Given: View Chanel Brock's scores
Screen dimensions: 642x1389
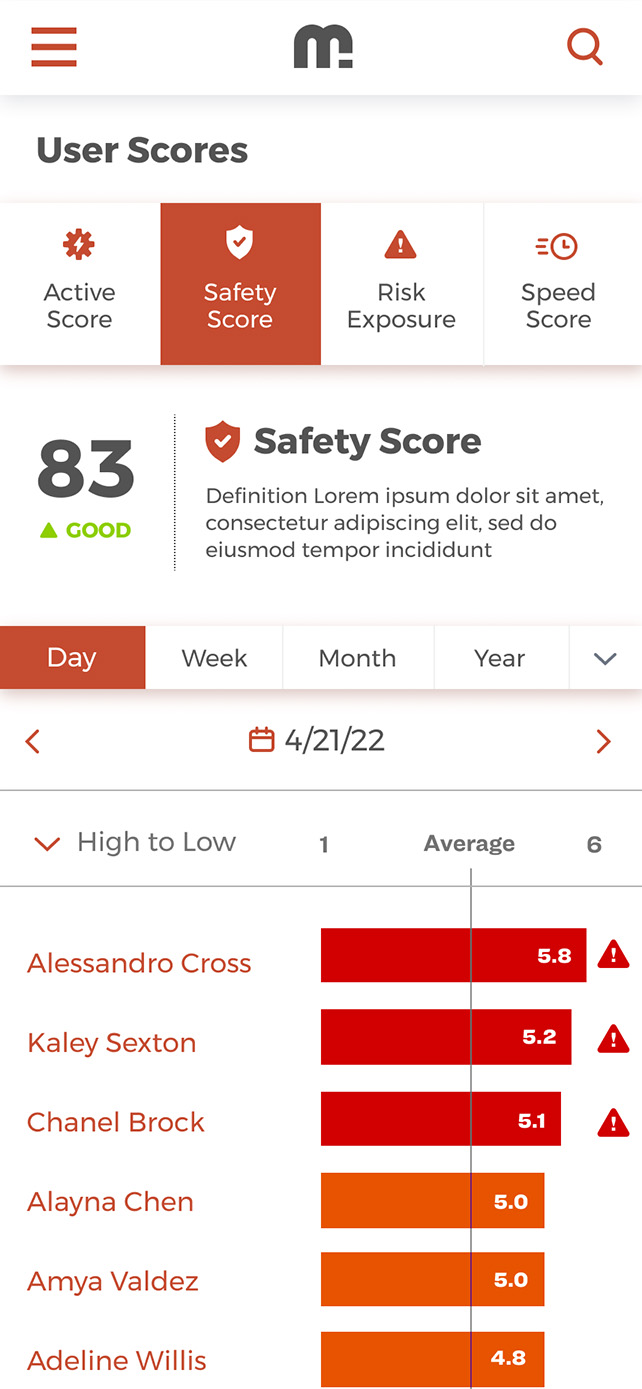Looking at the screenshot, I should click(x=116, y=1122).
